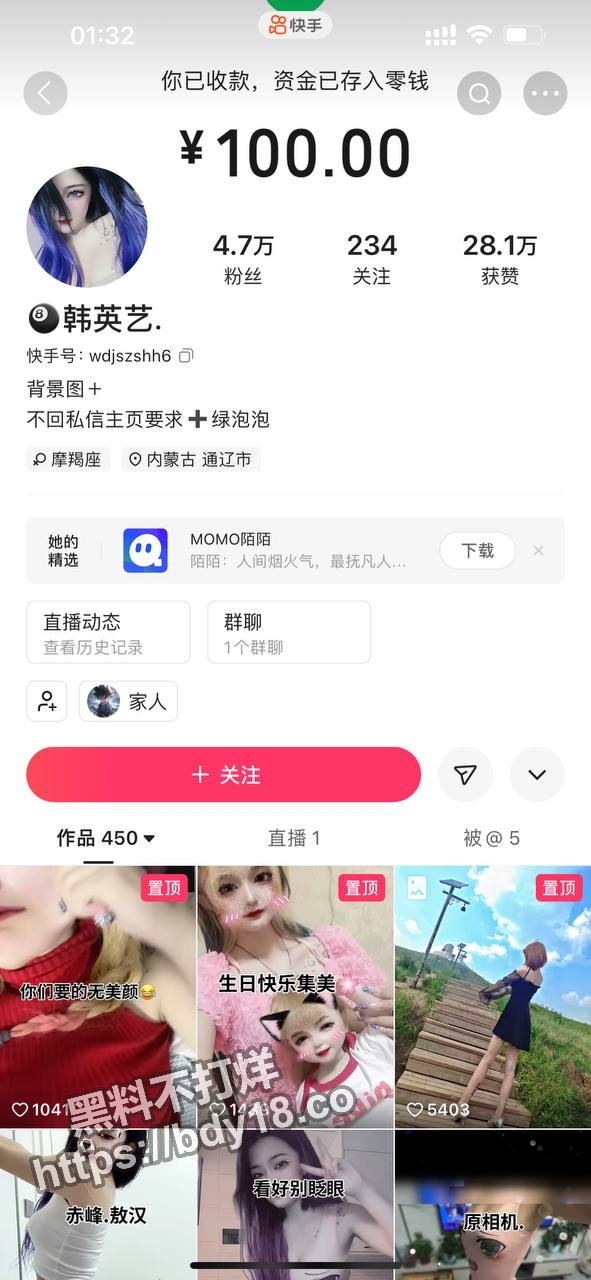Download the MOMO陌陌 app
Image resolution: width=591 pixels, height=1280 pixels.
[x=477, y=551]
